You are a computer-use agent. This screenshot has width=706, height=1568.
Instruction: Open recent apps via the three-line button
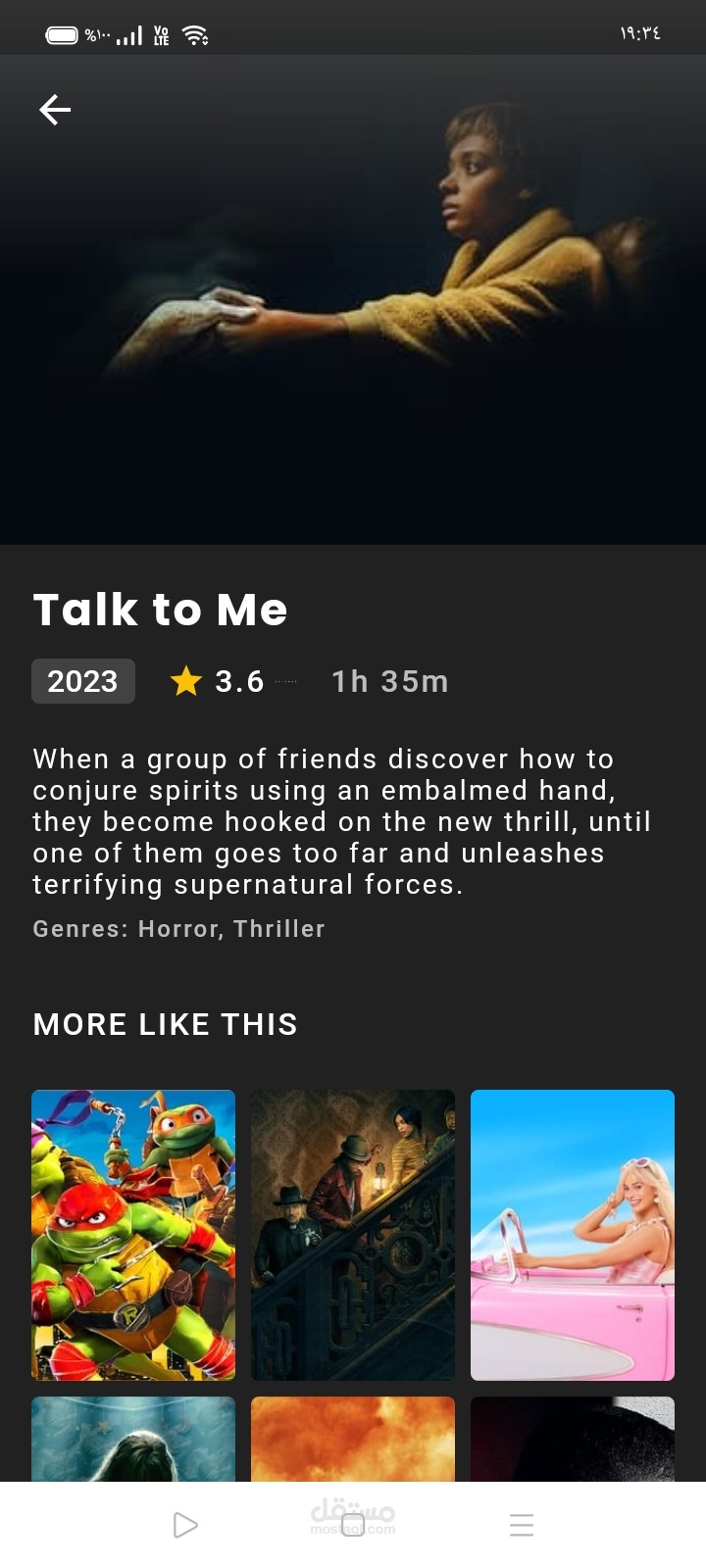(x=522, y=1525)
